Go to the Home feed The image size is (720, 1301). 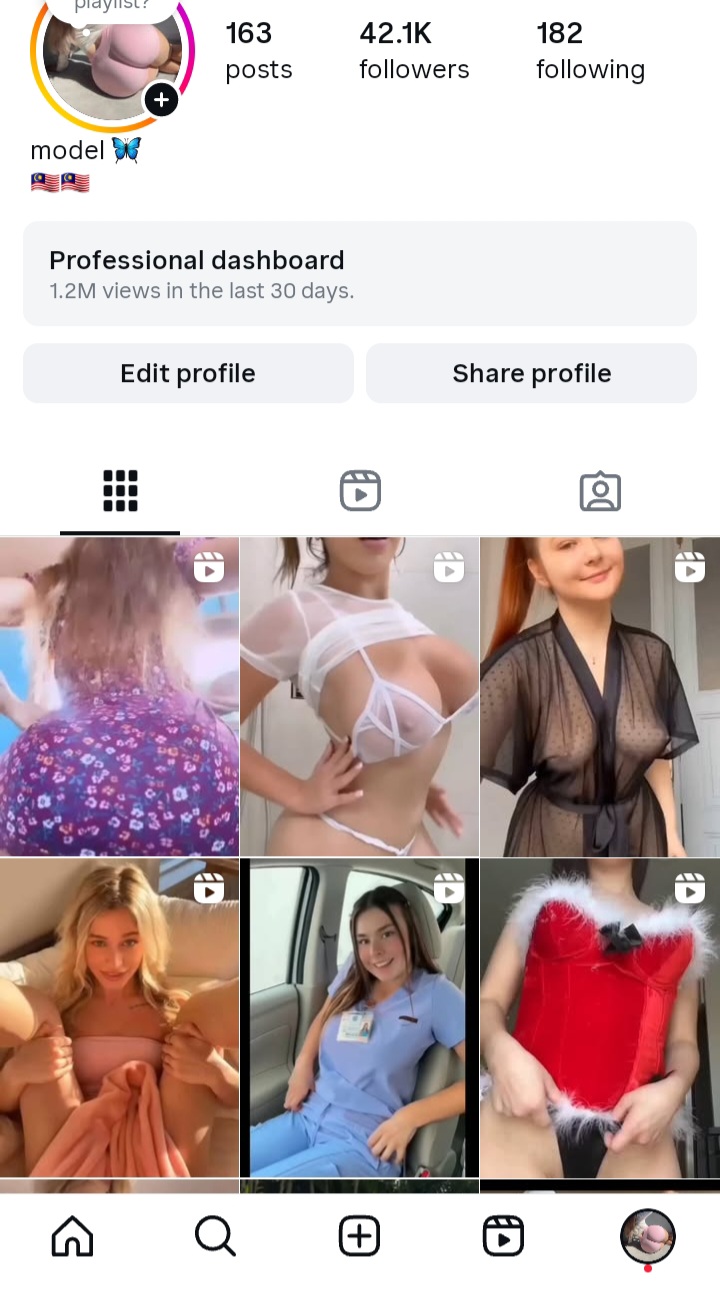coord(72,1237)
